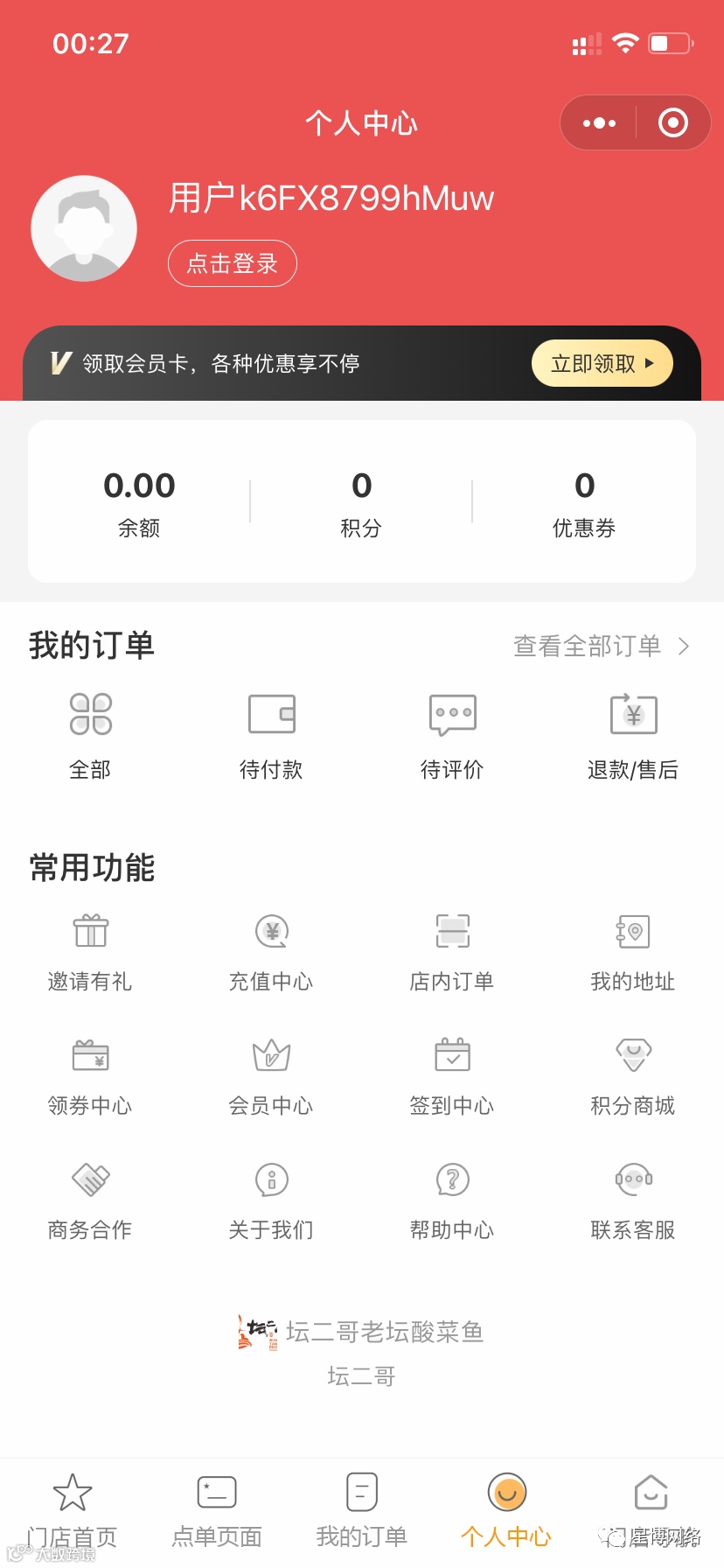The height and width of the screenshot is (1568, 724).
Task: Go to 充值中心 recharge center
Action: pyautogui.click(x=271, y=951)
